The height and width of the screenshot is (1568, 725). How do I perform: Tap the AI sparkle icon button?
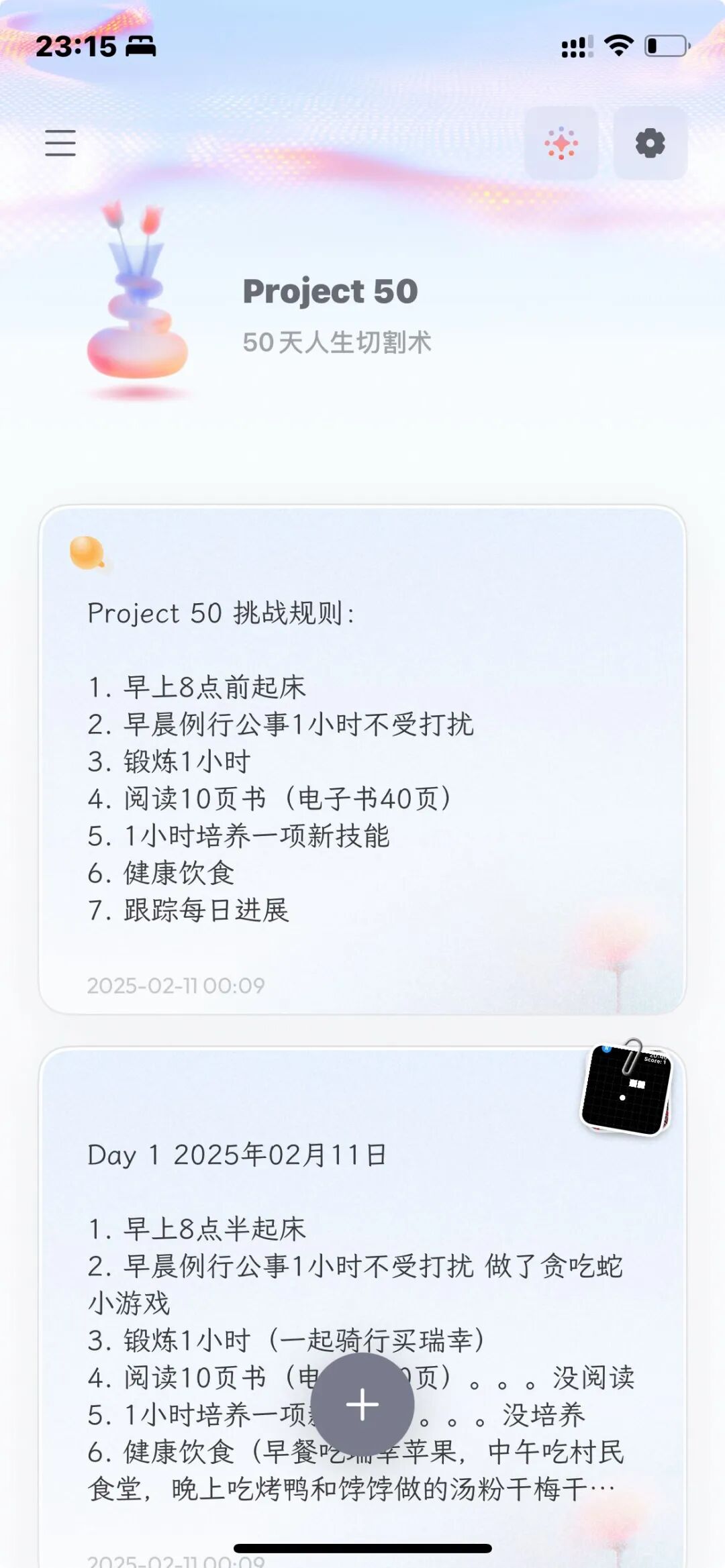tap(561, 143)
